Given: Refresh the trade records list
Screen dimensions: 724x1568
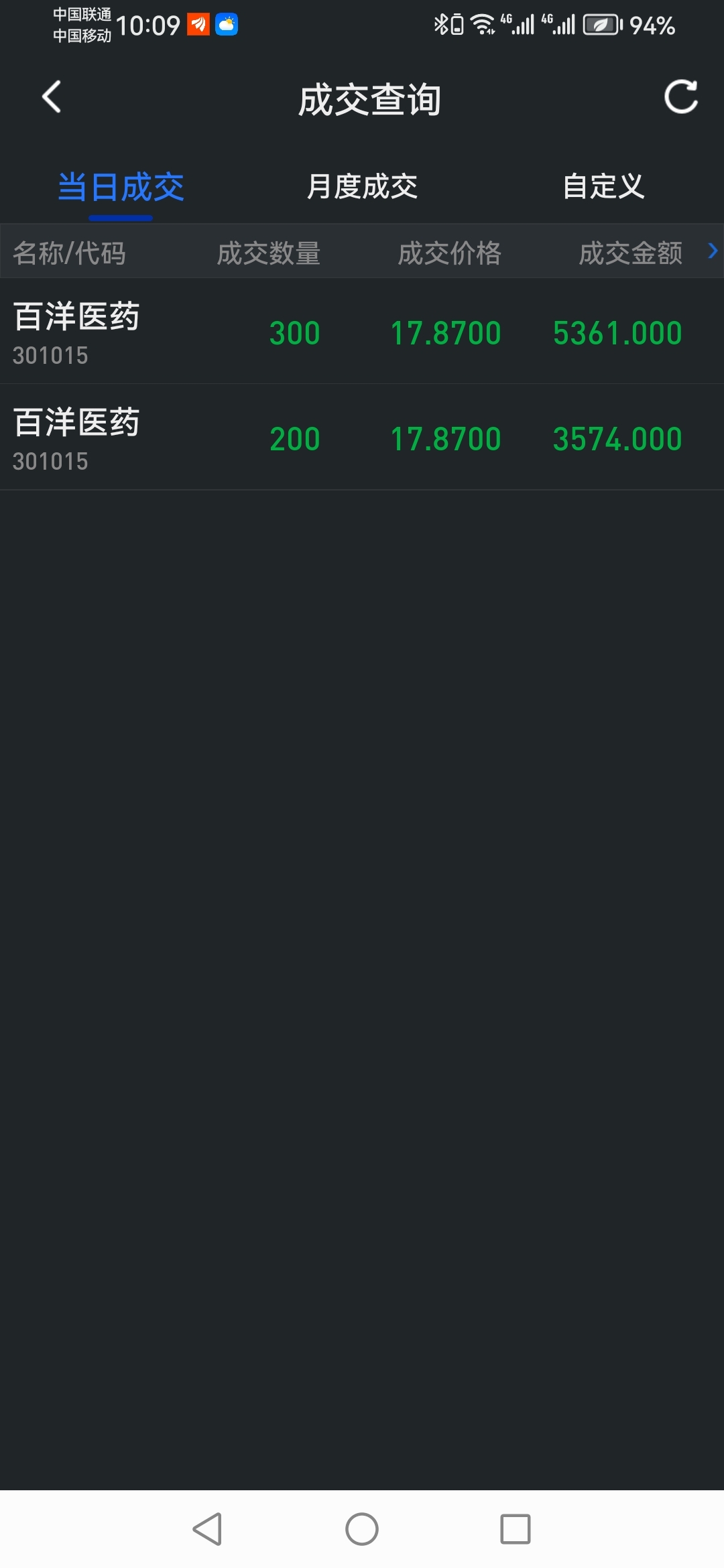Looking at the screenshot, I should point(681,97).
